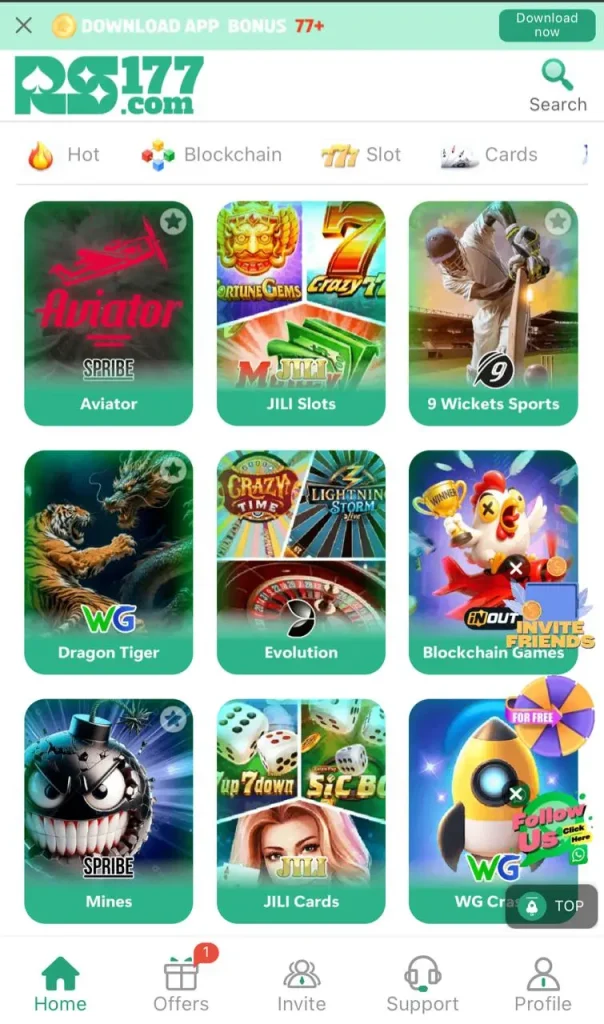Go to the Offers tab
Image resolution: width=604 pixels, height=1024 pixels.
[x=181, y=985]
